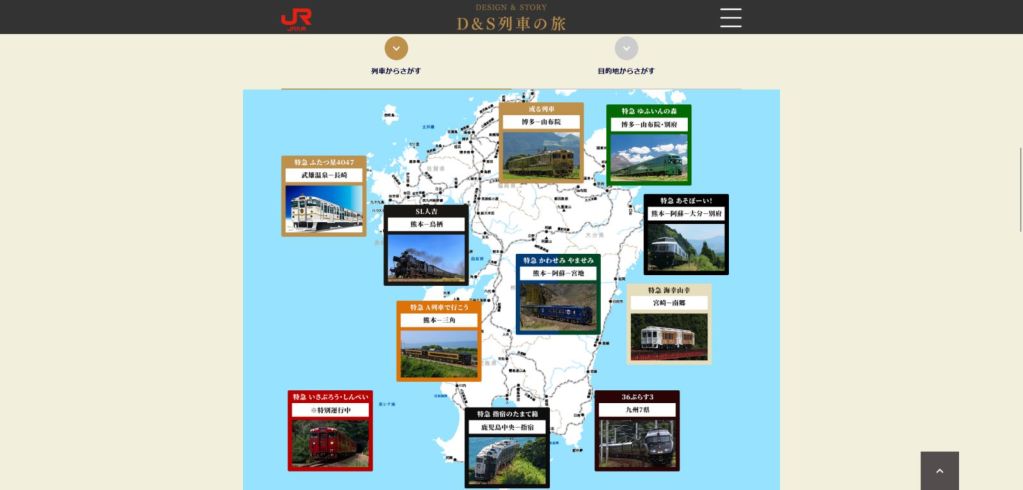Open かわせみ やませみ train card
The height and width of the screenshot is (490, 1023).
coord(557,294)
